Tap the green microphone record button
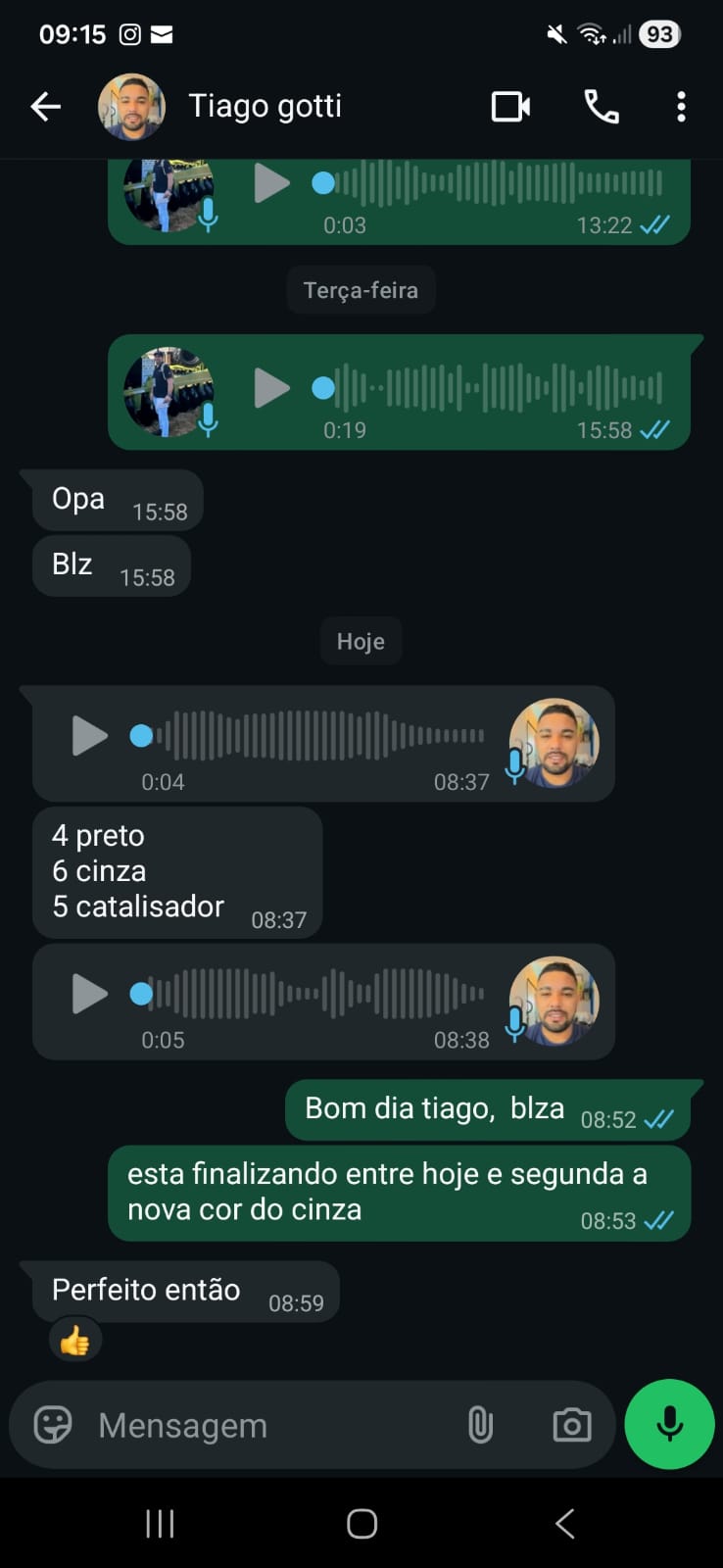 [x=670, y=1424]
